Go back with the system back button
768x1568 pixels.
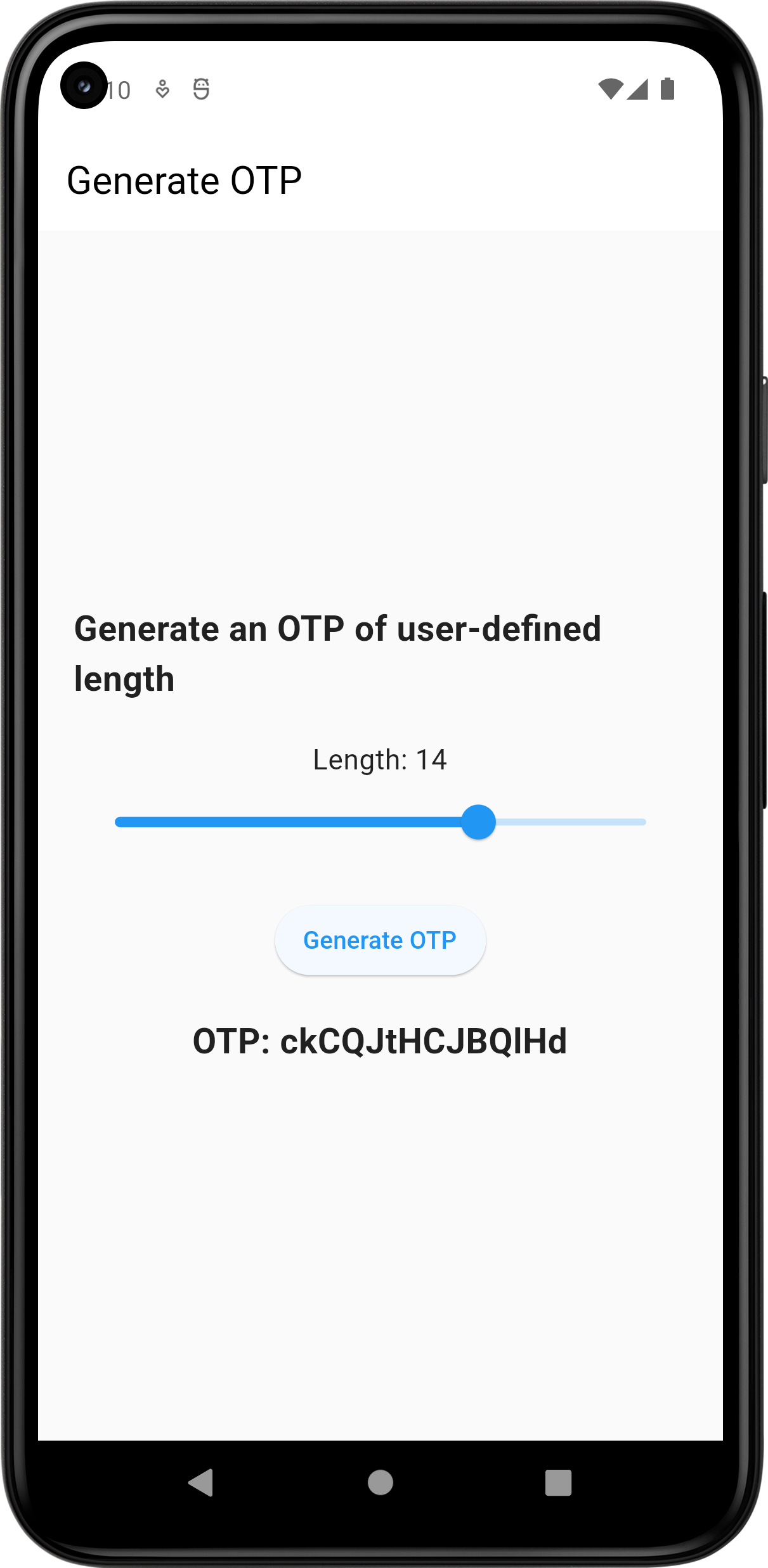click(x=201, y=1482)
